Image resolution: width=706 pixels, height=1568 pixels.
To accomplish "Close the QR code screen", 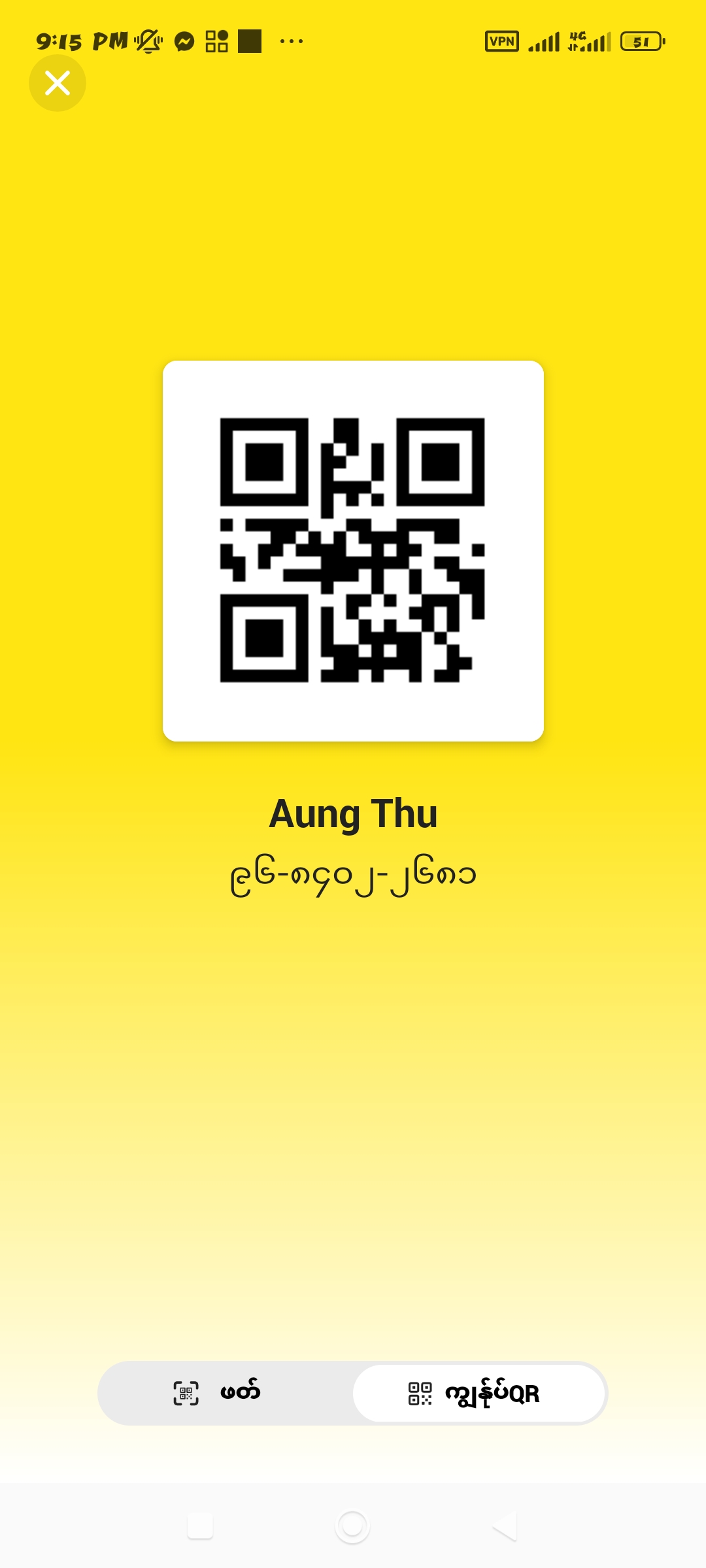I will [x=58, y=83].
